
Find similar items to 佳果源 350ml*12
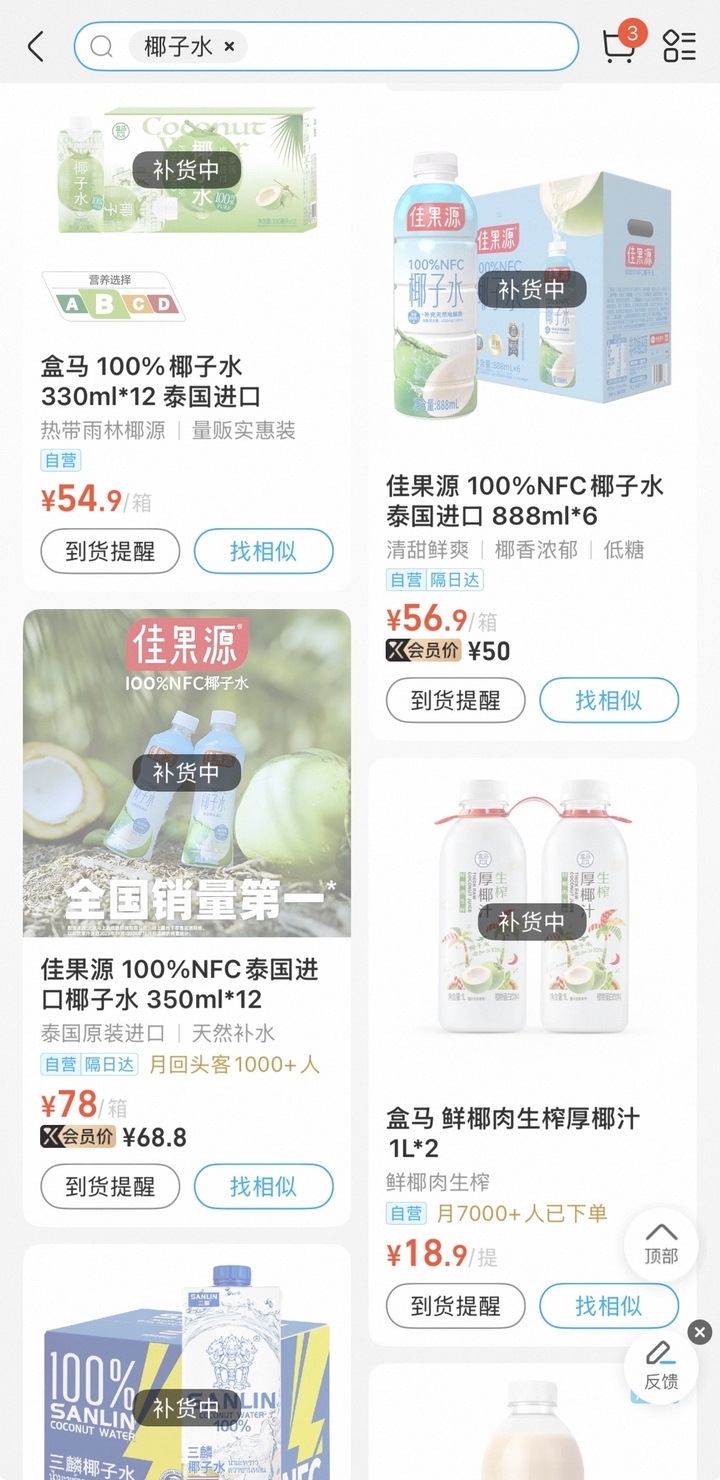[263, 1187]
